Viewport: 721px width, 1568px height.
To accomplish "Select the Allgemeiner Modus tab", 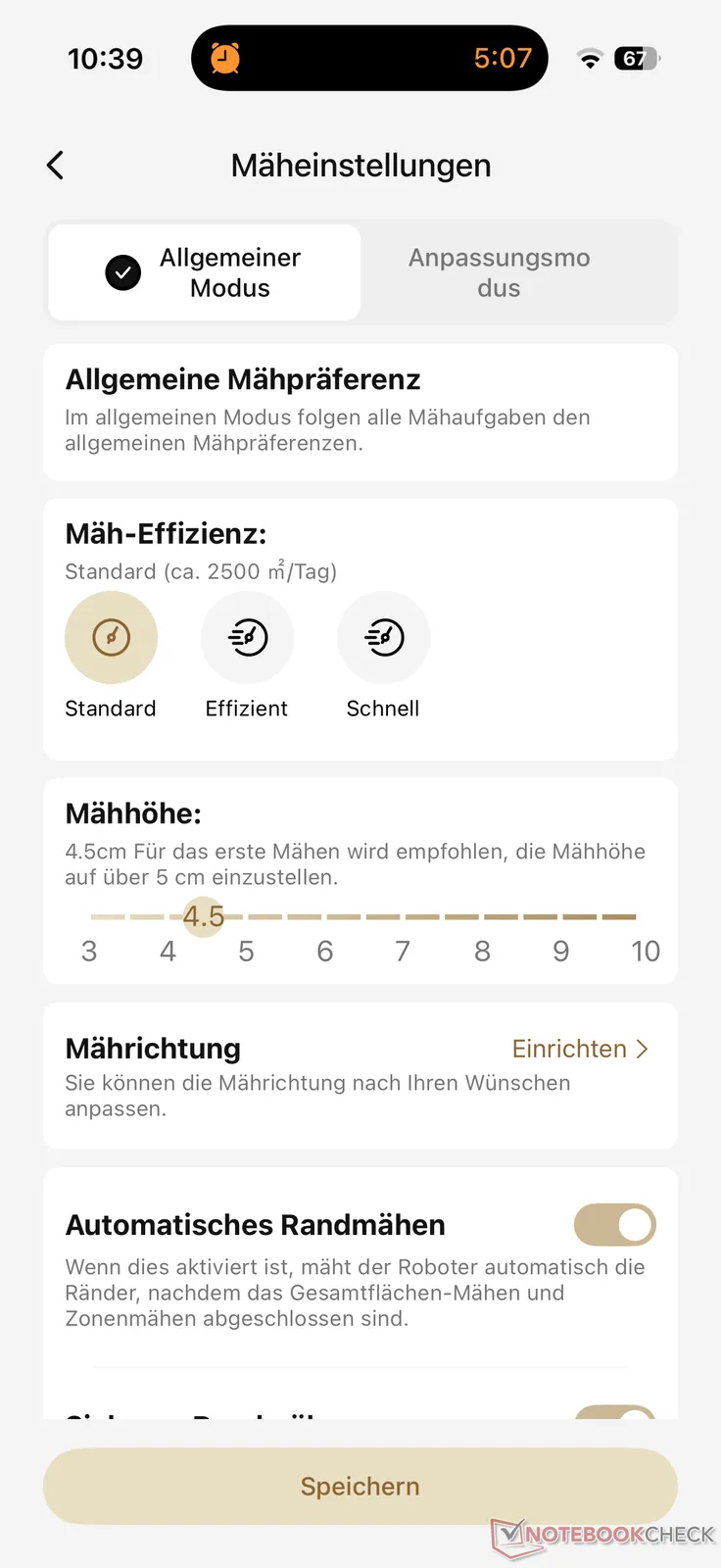I will (205, 272).
